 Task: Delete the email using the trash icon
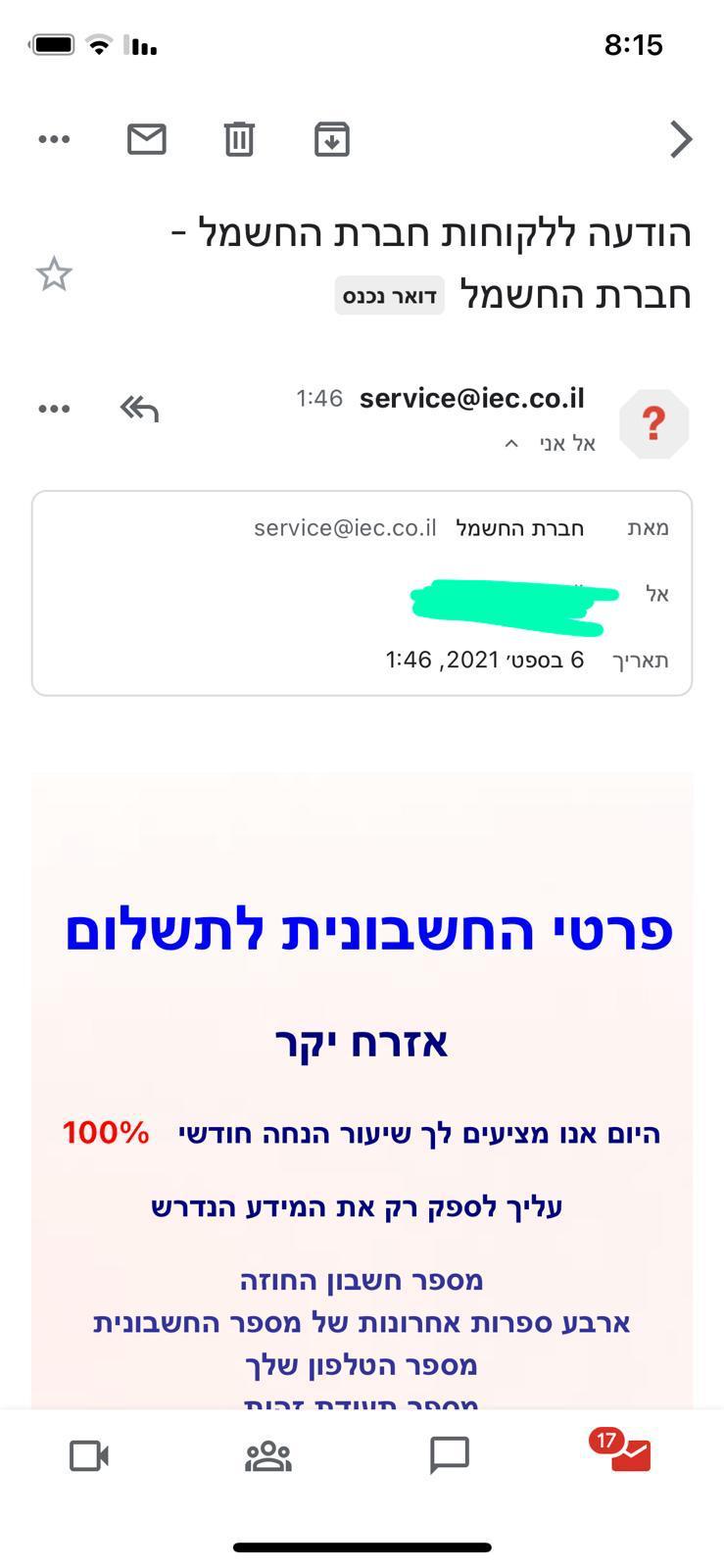pyautogui.click(x=238, y=139)
